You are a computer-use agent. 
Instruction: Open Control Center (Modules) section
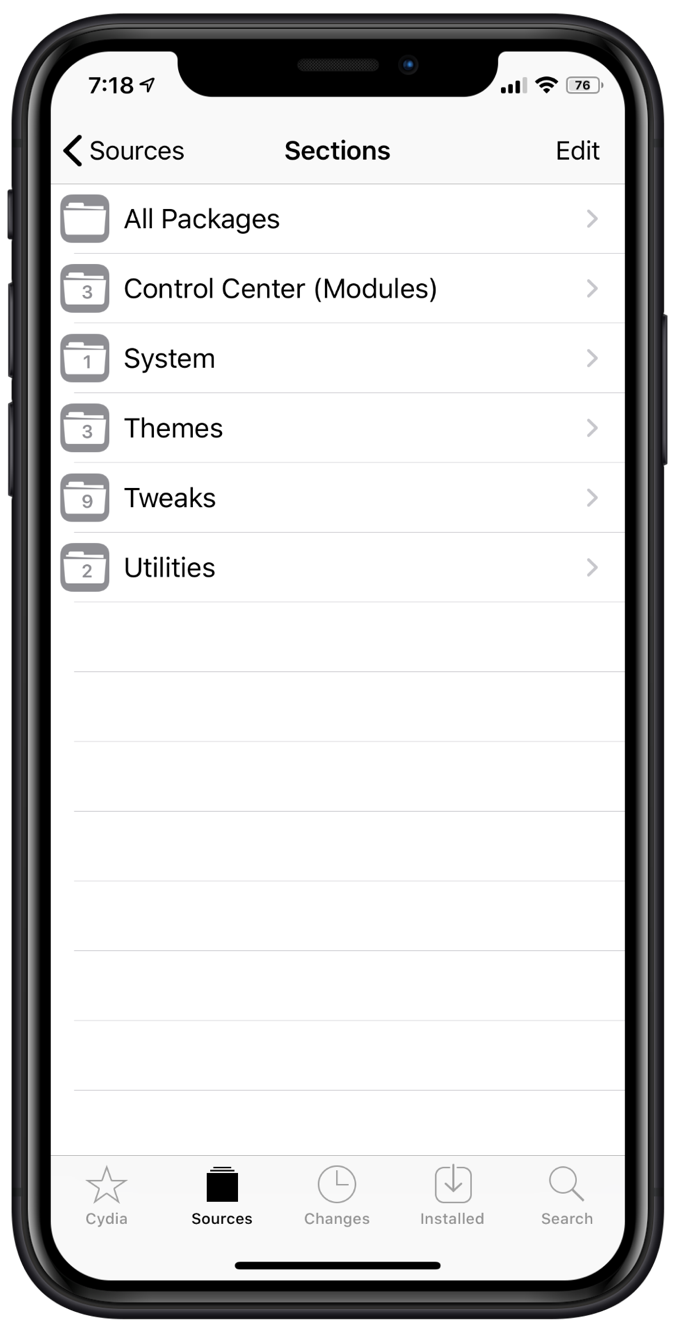click(338, 289)
